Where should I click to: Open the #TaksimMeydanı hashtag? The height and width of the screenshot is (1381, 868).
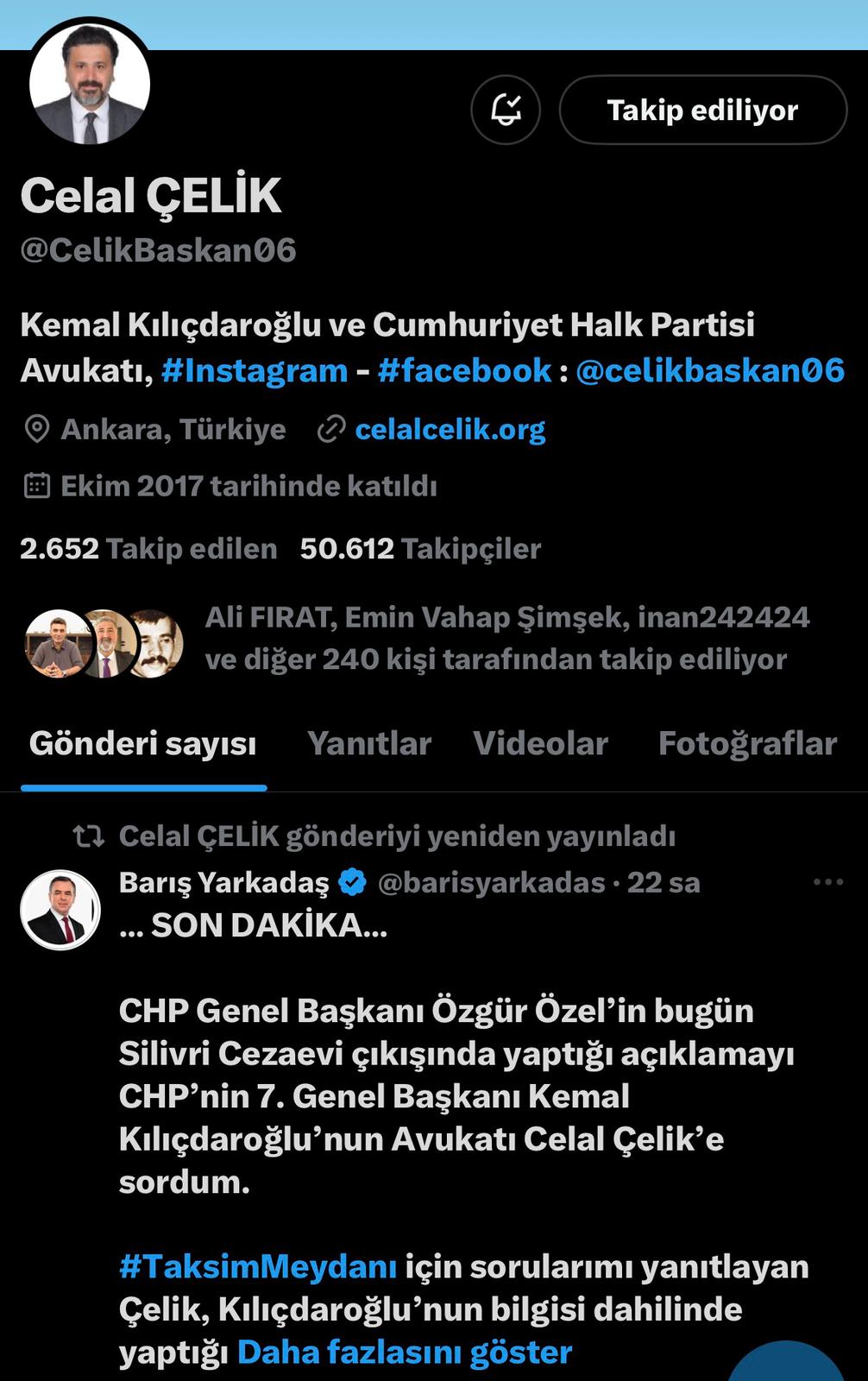coord(258,1266)
